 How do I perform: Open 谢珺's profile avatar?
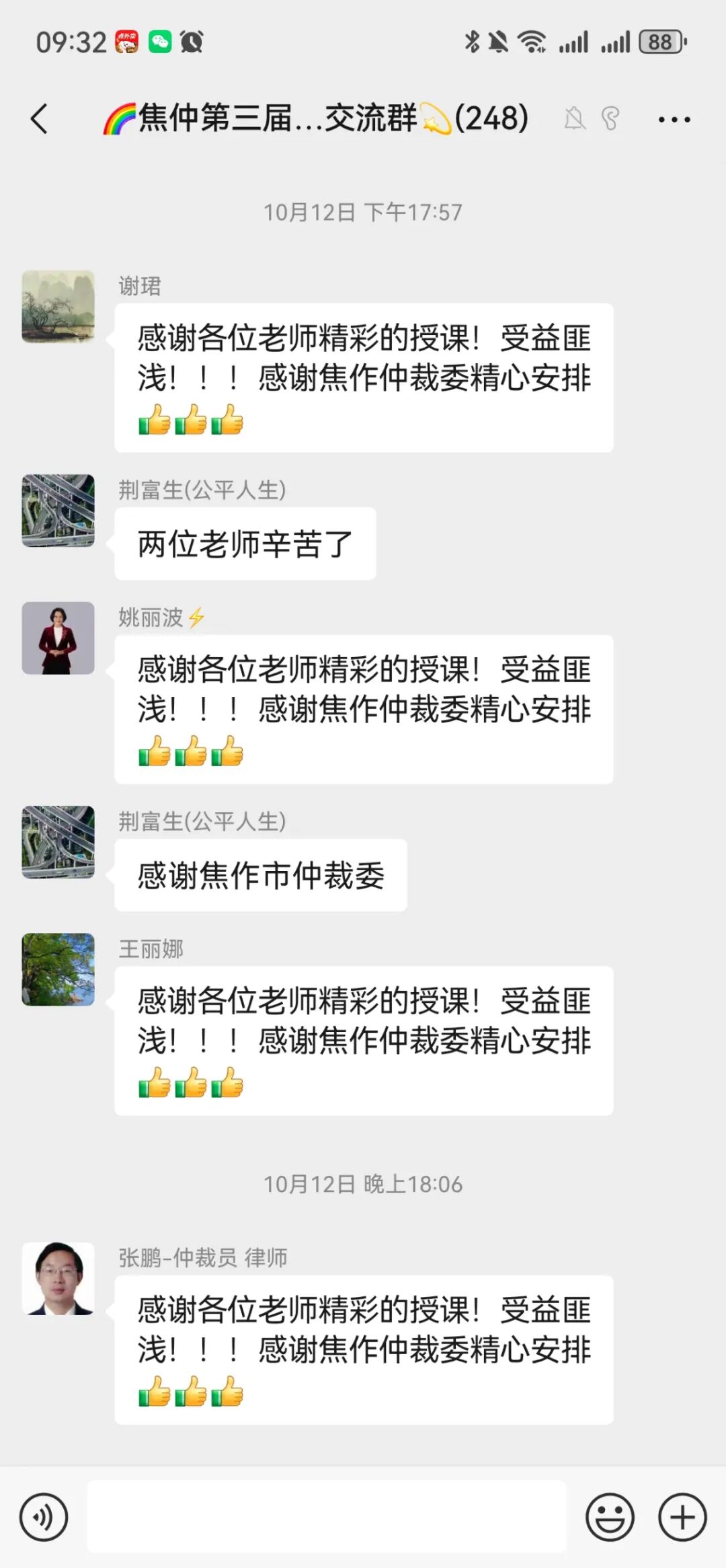[x=58, y=307]
